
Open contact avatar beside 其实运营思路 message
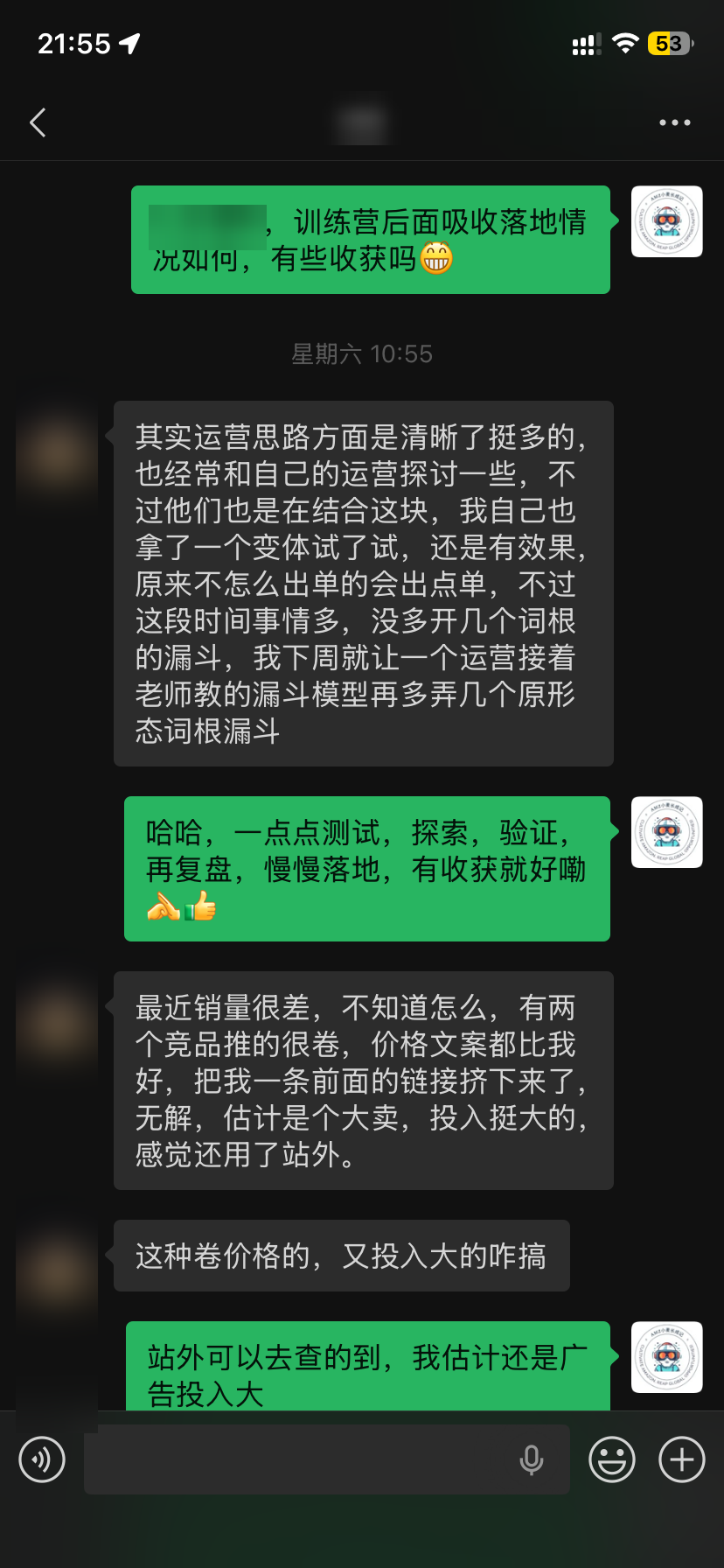pos(57,452)
